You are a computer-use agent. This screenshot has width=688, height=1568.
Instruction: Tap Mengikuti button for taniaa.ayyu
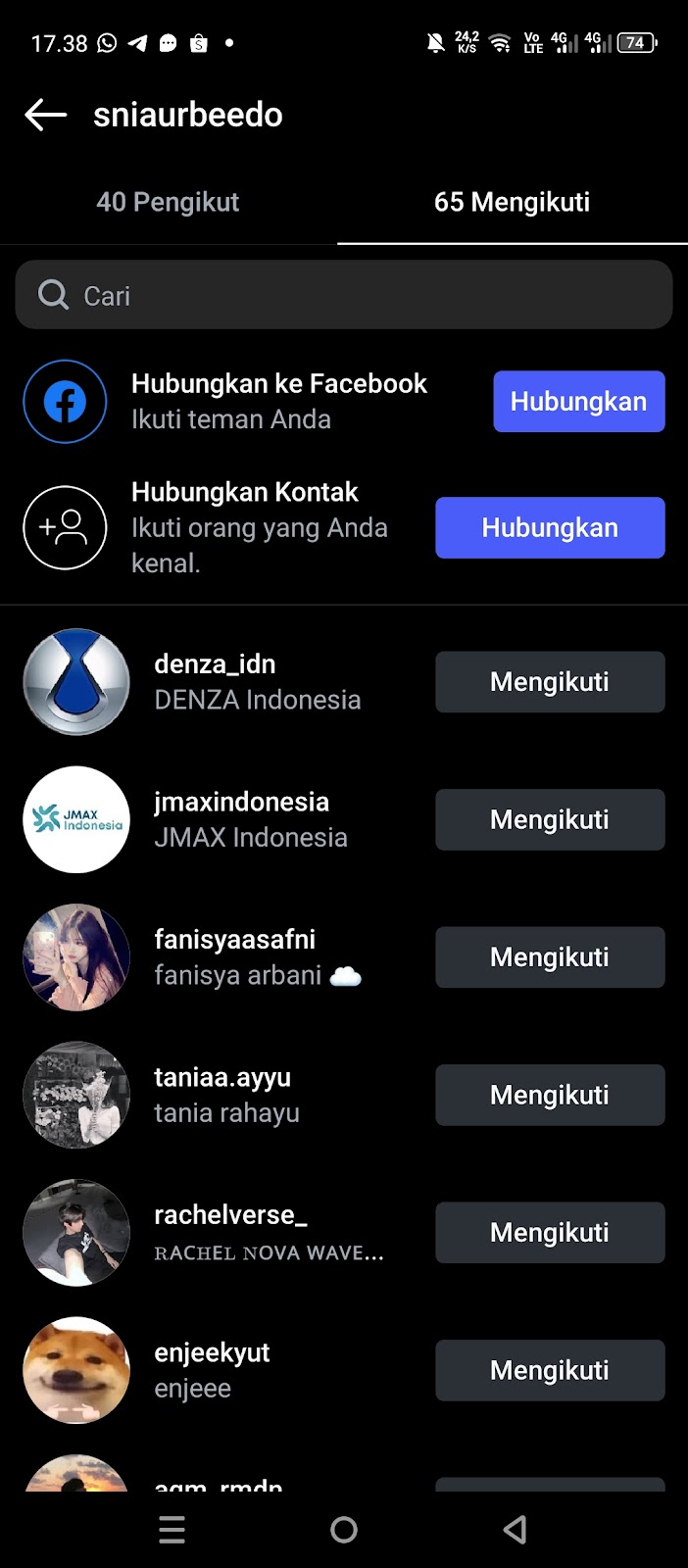549,1095
